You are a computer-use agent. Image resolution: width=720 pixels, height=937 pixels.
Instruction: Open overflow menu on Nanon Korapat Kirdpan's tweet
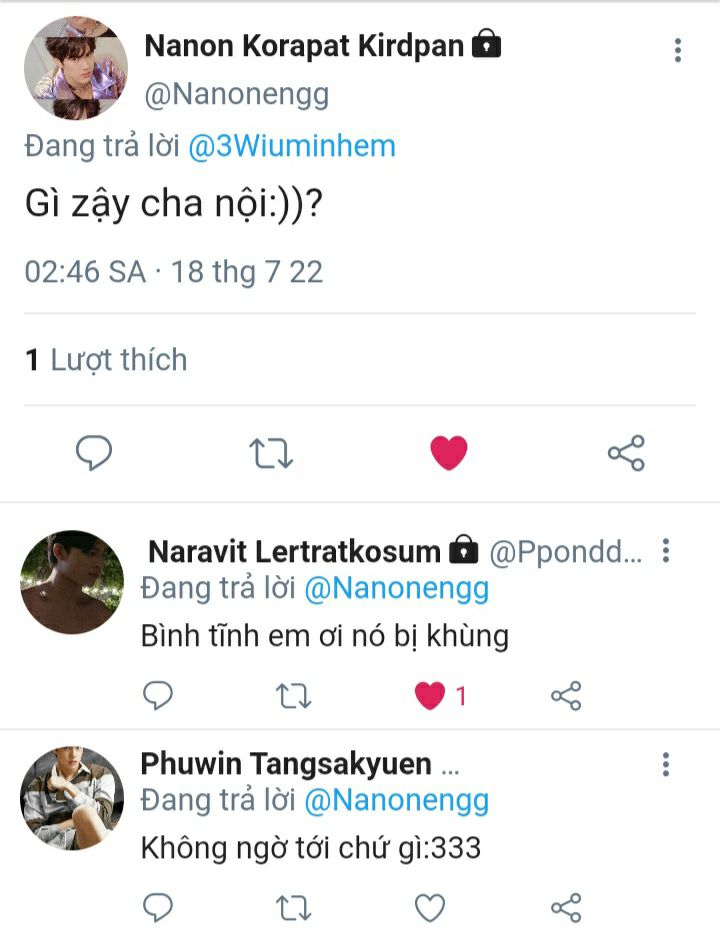(678, 50)
